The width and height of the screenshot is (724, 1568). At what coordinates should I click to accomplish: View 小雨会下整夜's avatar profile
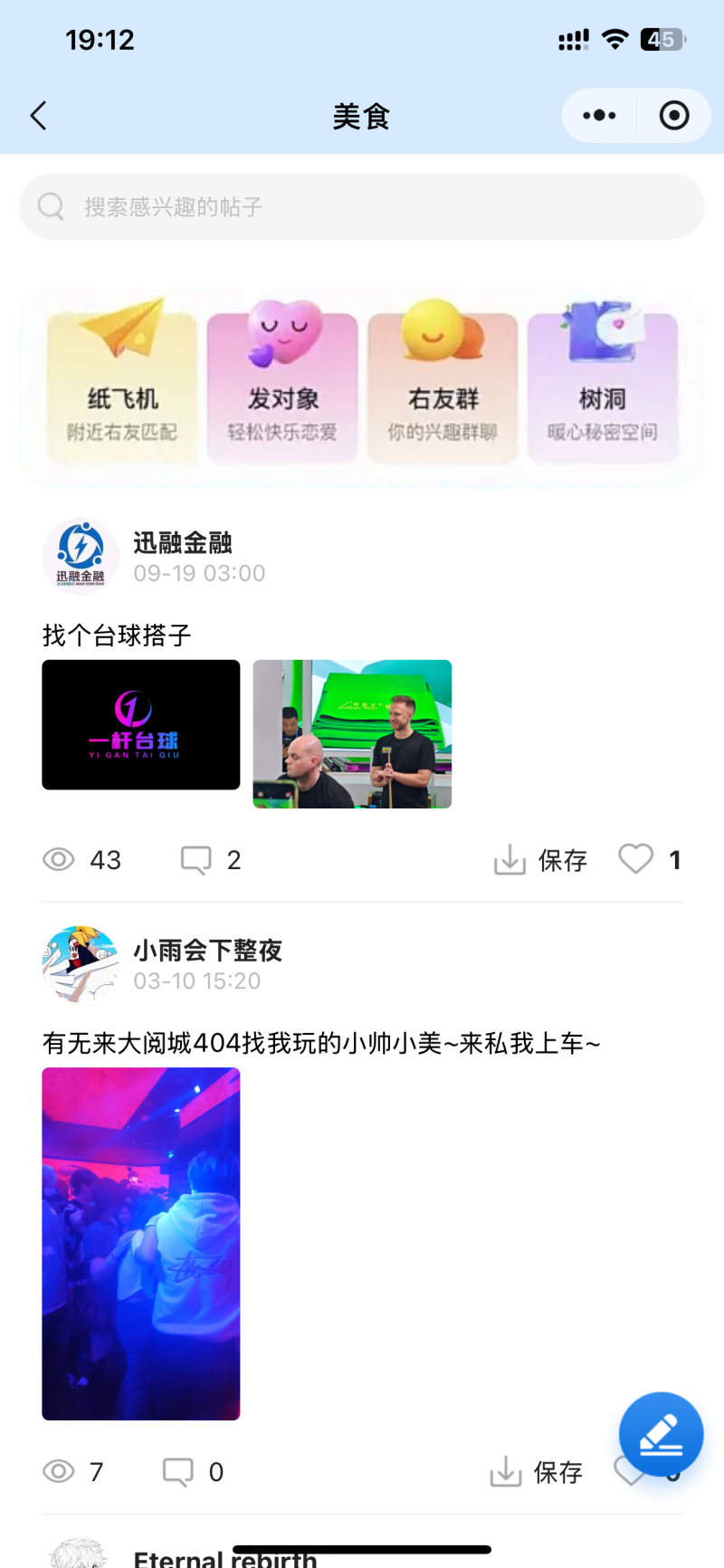pos(81,963)
